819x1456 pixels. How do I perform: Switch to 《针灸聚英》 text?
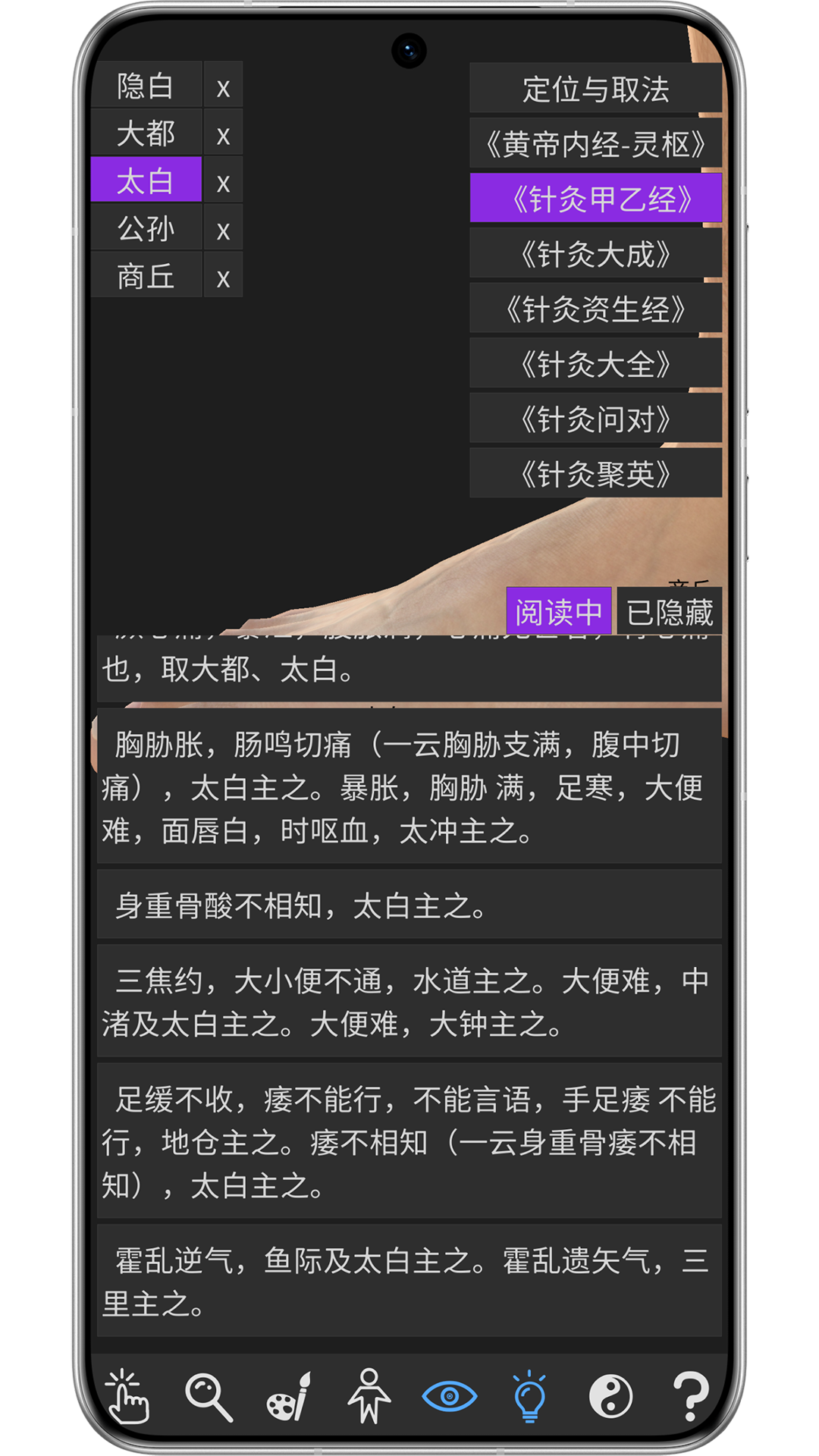pyautogui.click(x=595, y=474)
